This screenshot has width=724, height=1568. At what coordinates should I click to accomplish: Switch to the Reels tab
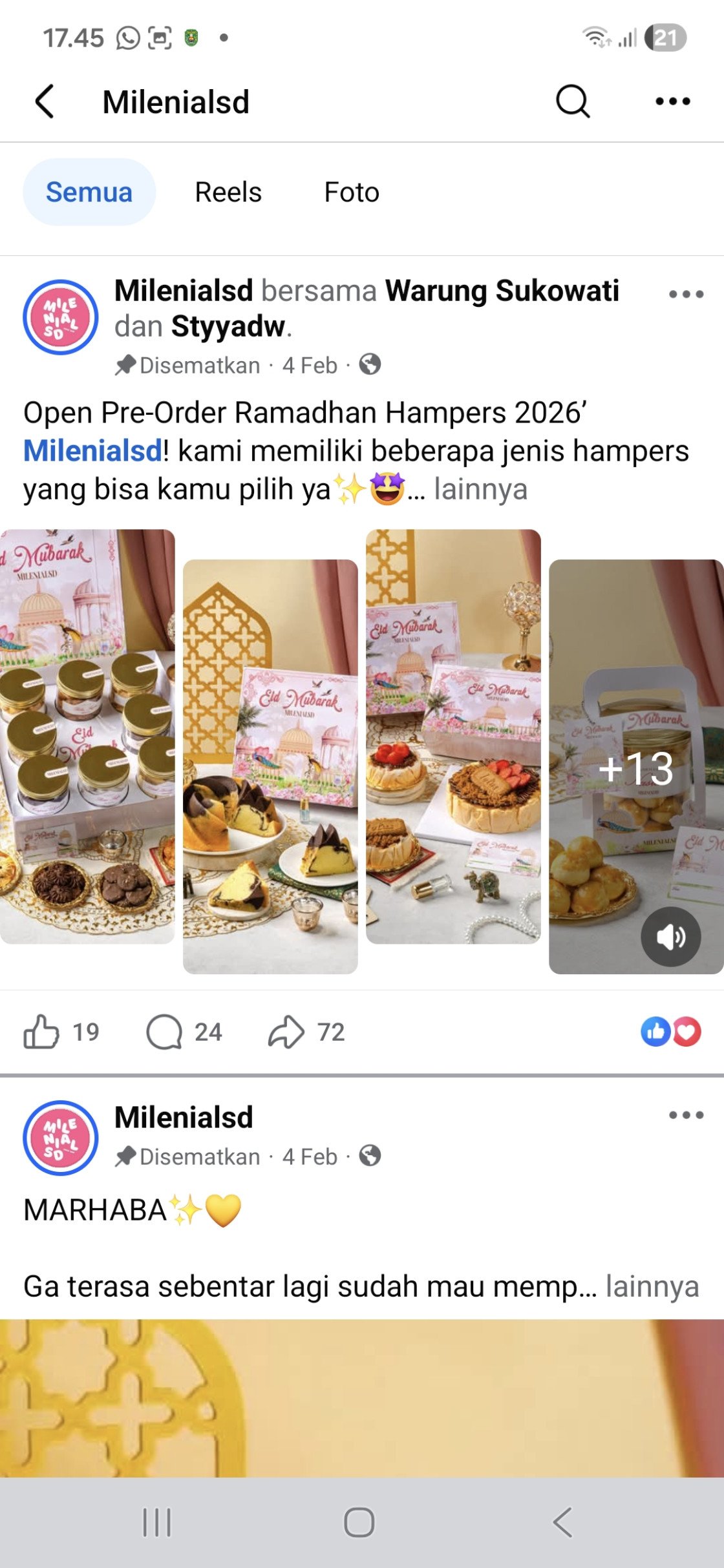click(228, 192)
